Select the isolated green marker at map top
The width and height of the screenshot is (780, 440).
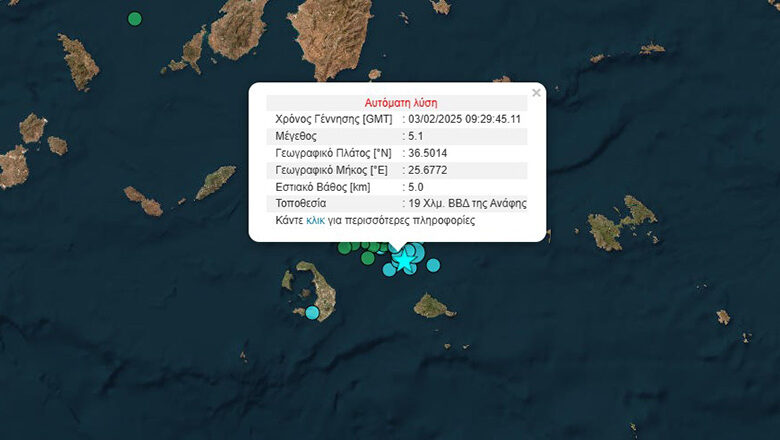135,18
